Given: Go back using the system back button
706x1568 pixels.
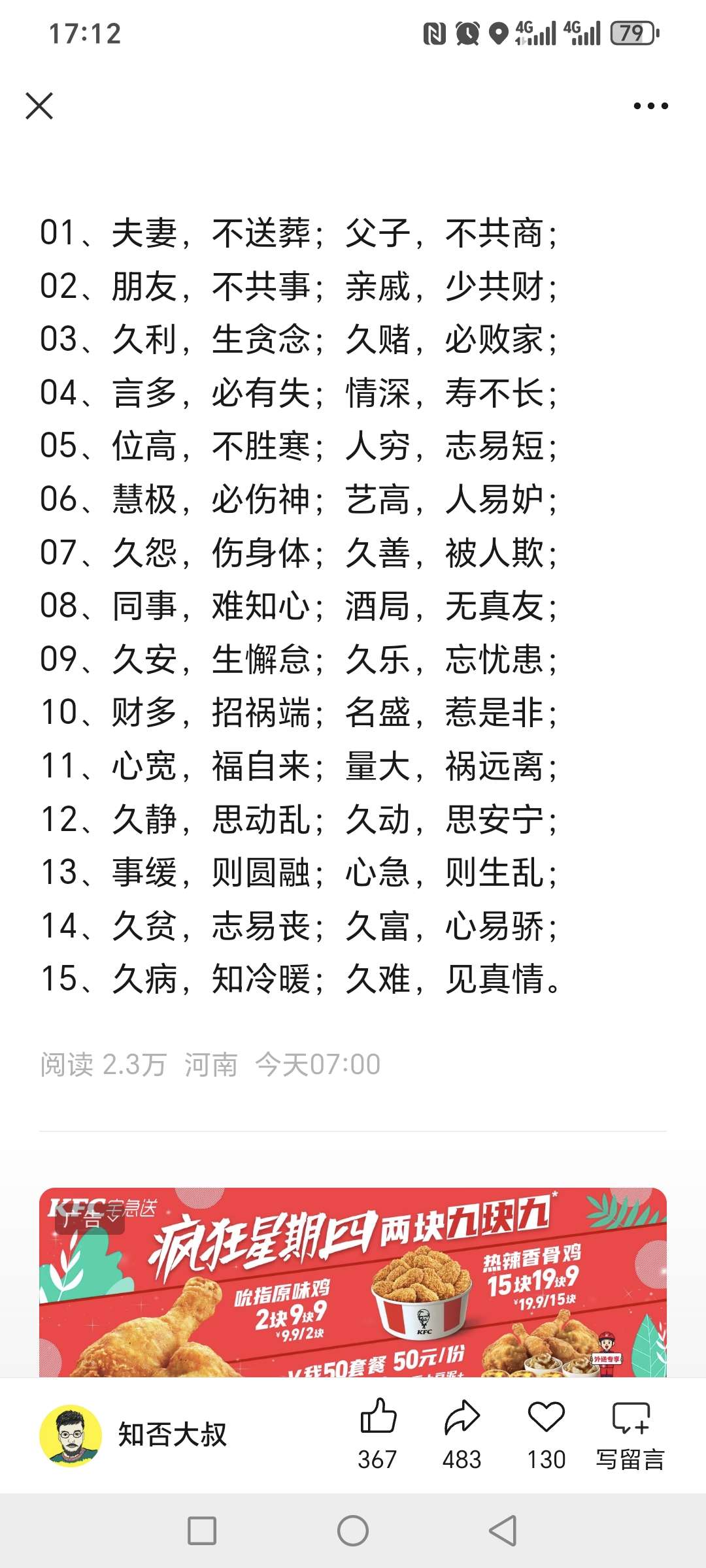Looking at the screenshot, I should [503, 1531].
